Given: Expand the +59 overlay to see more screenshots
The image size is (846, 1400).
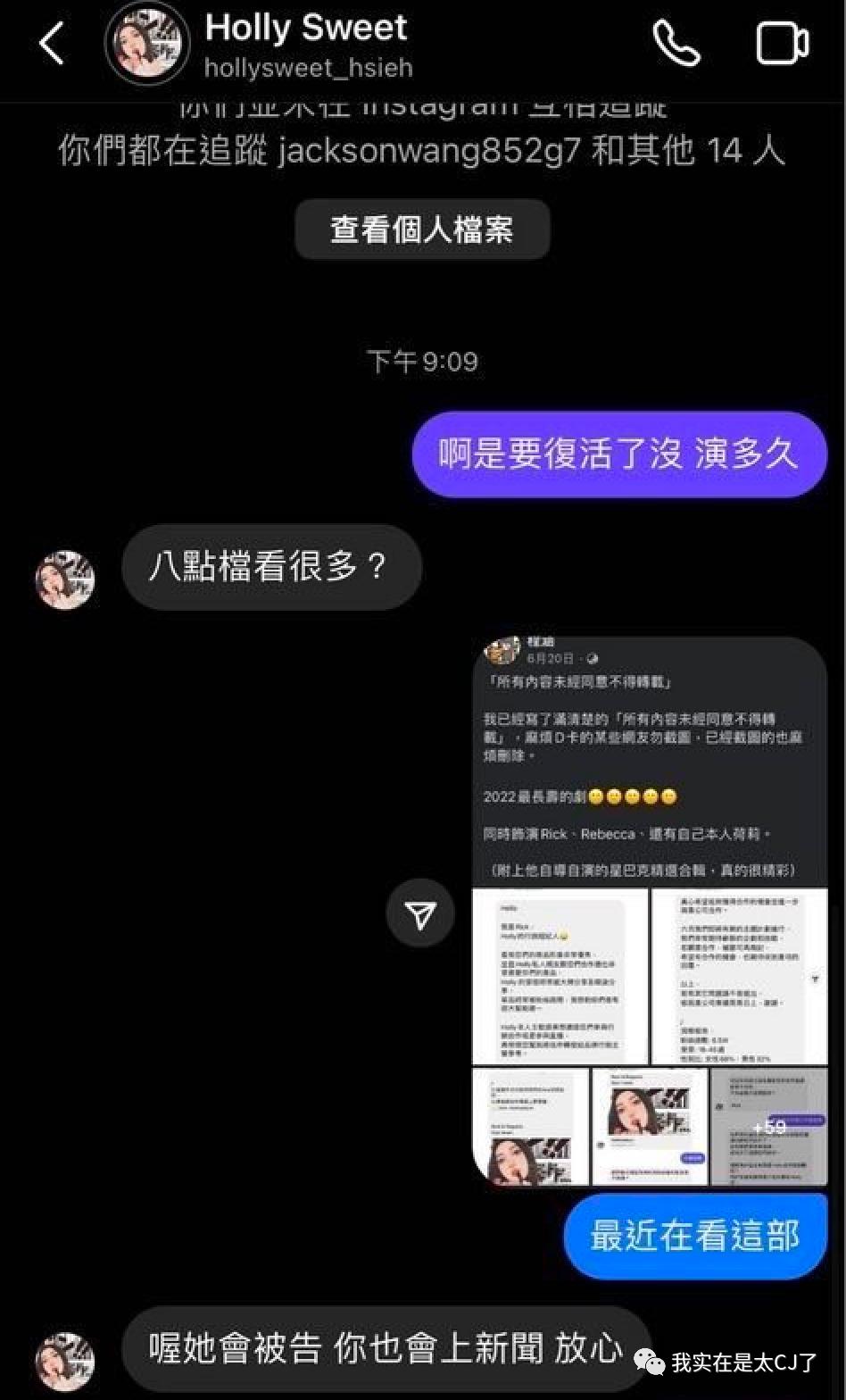Looking at the screenshot, I should tap(769, 1127).
